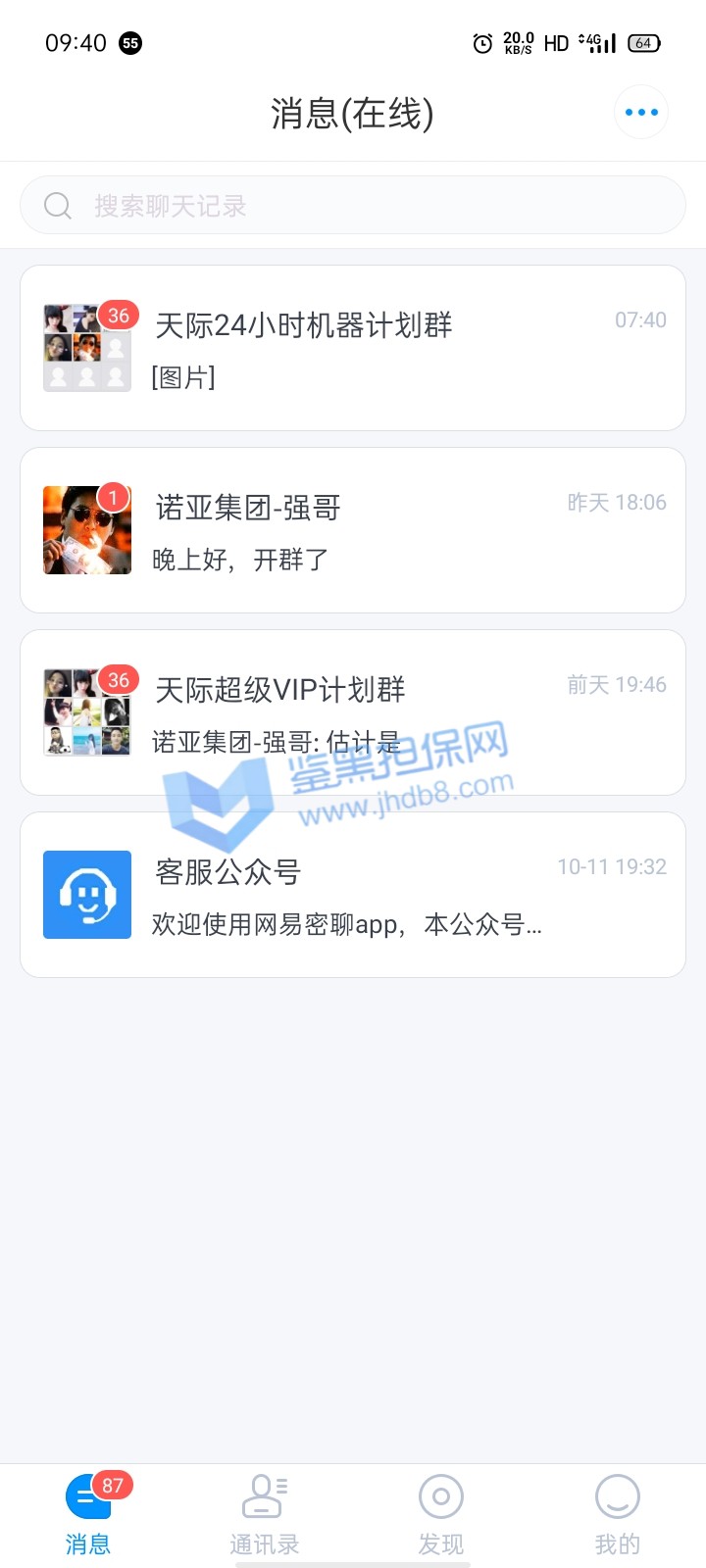706x1568 pixels.
Task: Open the 天际超级VIP计划群 group chat
Action: click(353, 712)
